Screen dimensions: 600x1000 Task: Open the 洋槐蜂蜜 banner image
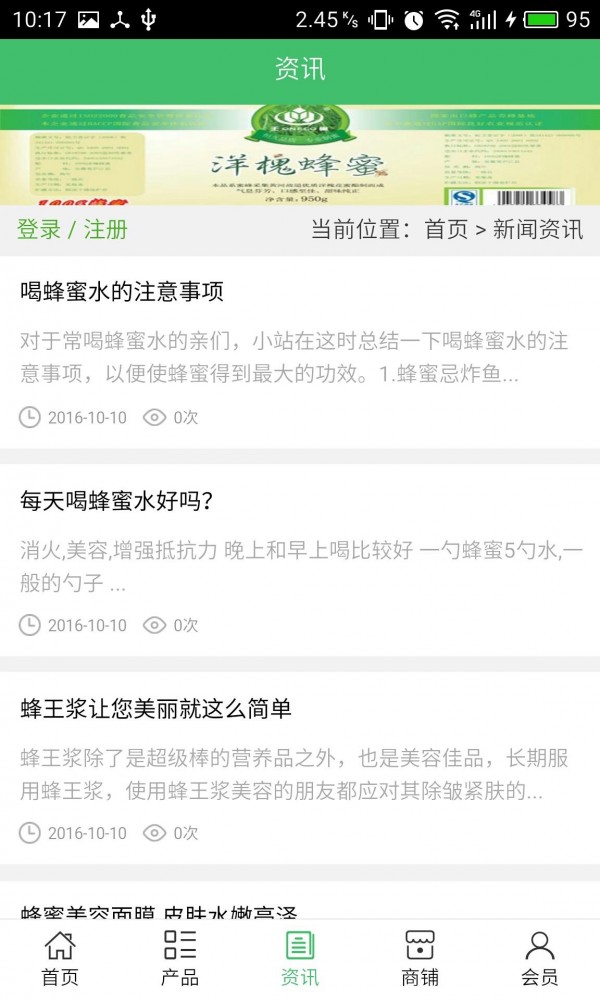[300, 155]
